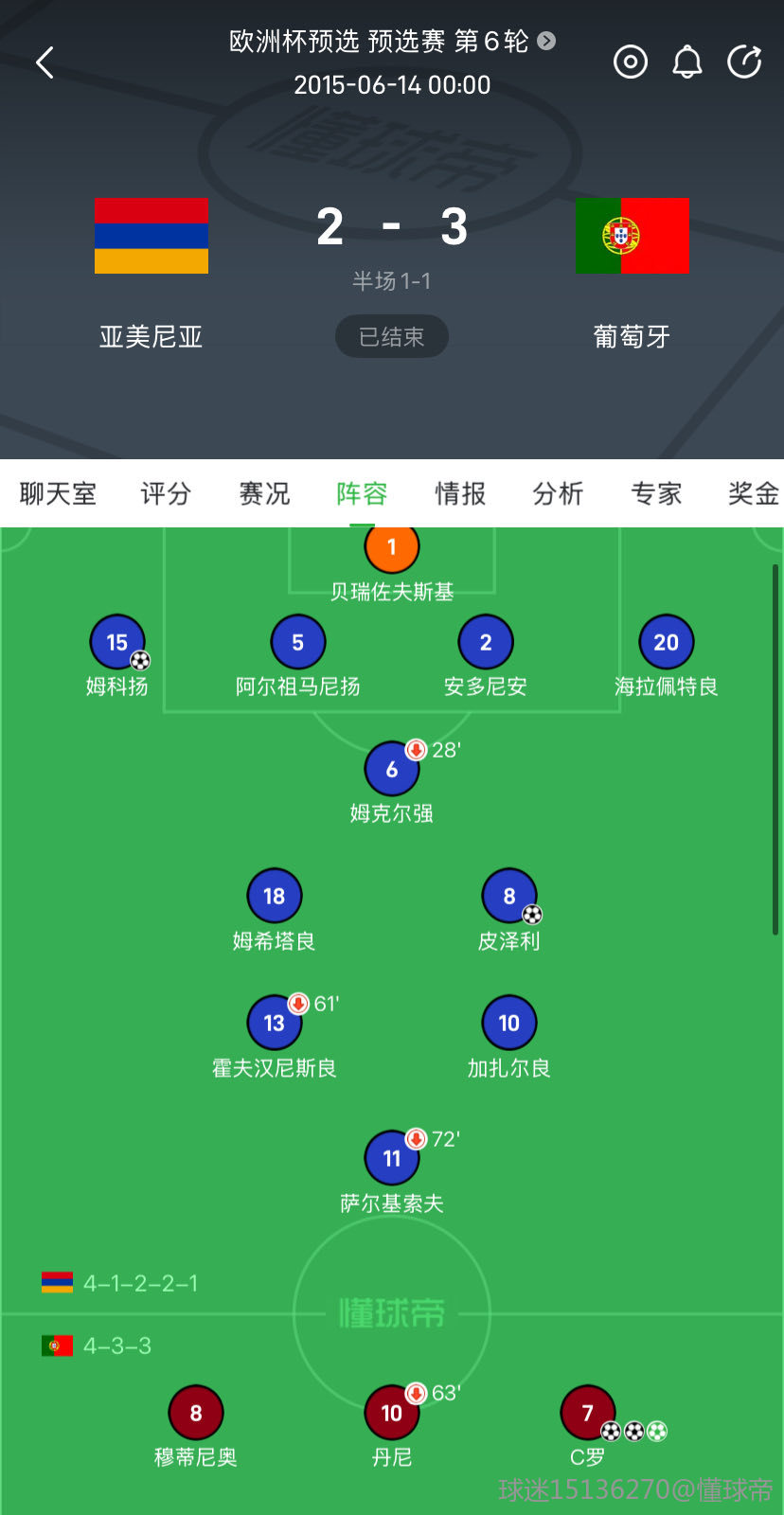Open goalkeeper 贝瑞佐夫斯基's player profile
This screenshot has height=1515, width=784.
pos(392,565)
